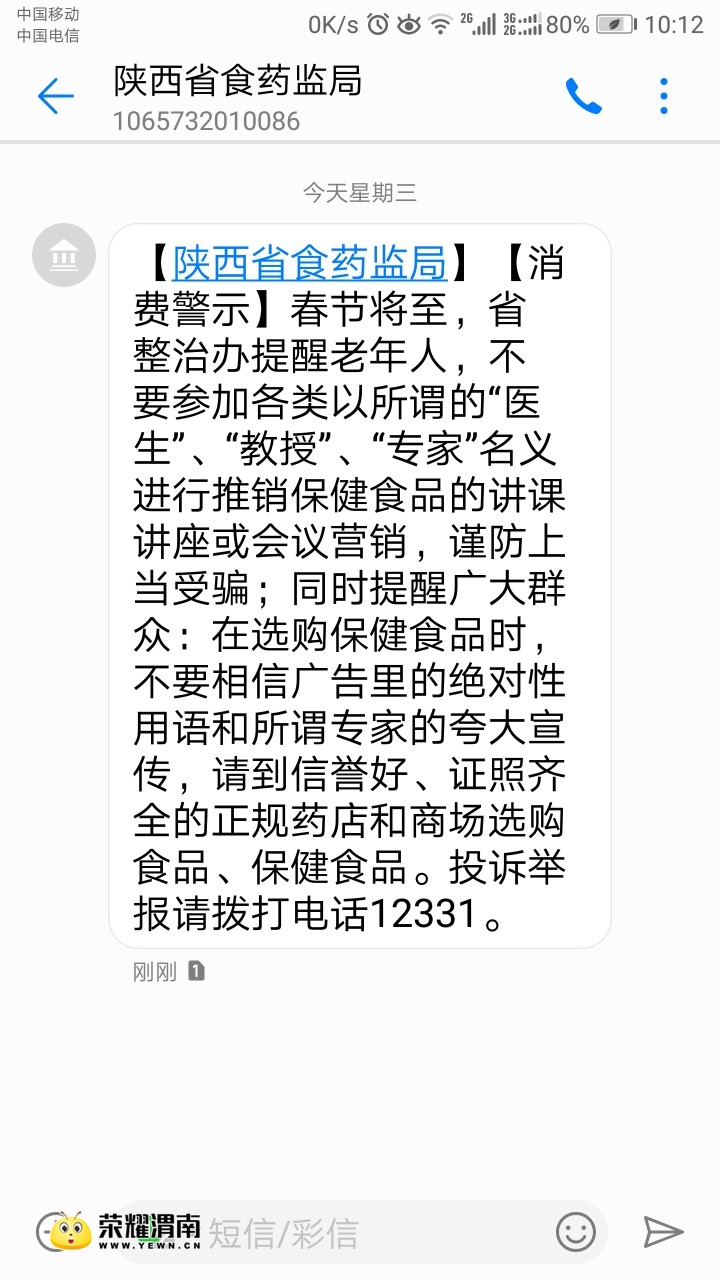Screen dimensions: 720x1280
Task: Call 陕西省食药监局 via the phone icon
Action: (583, 97)
